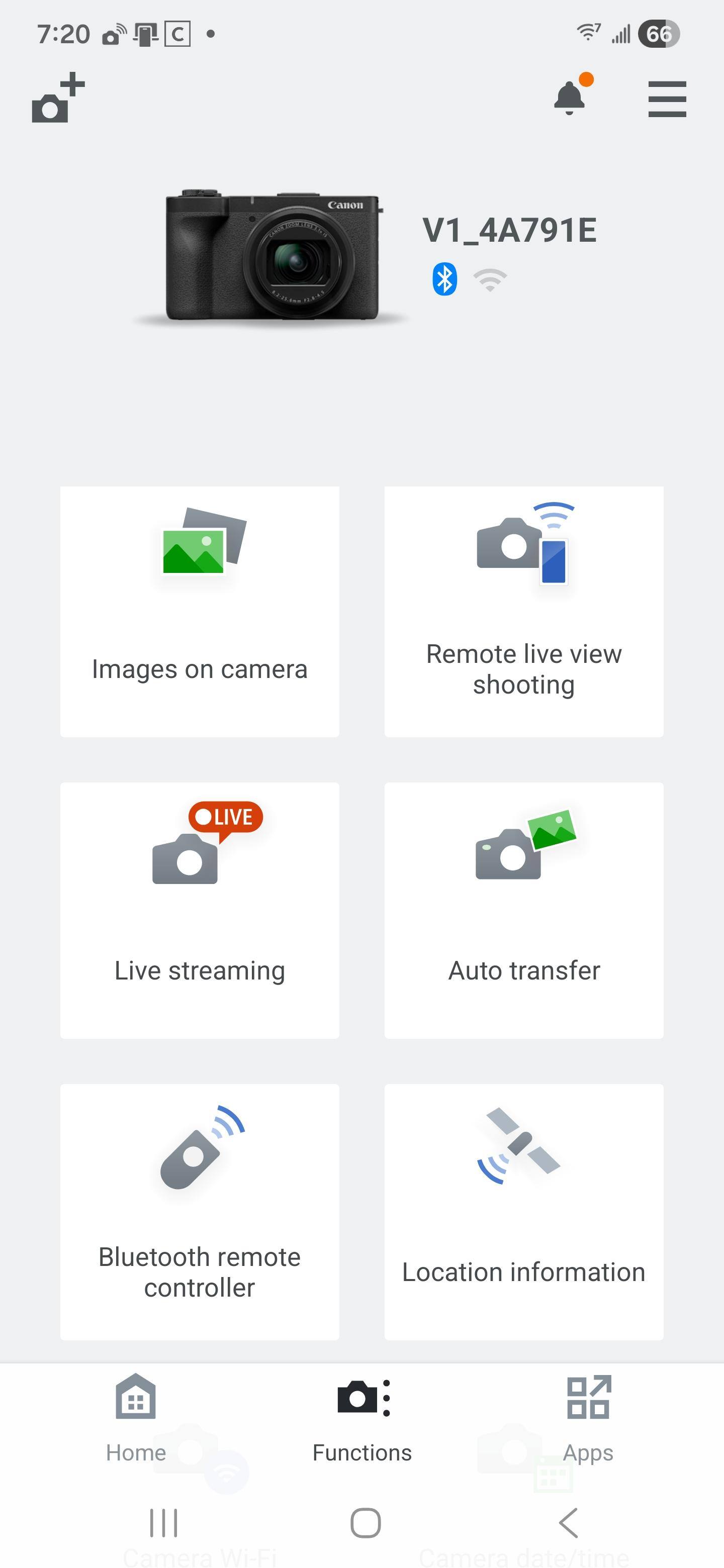The height and width of the screenshot is (1568, 724).
Task: Open Live streaming
Action: pos(200,910)
